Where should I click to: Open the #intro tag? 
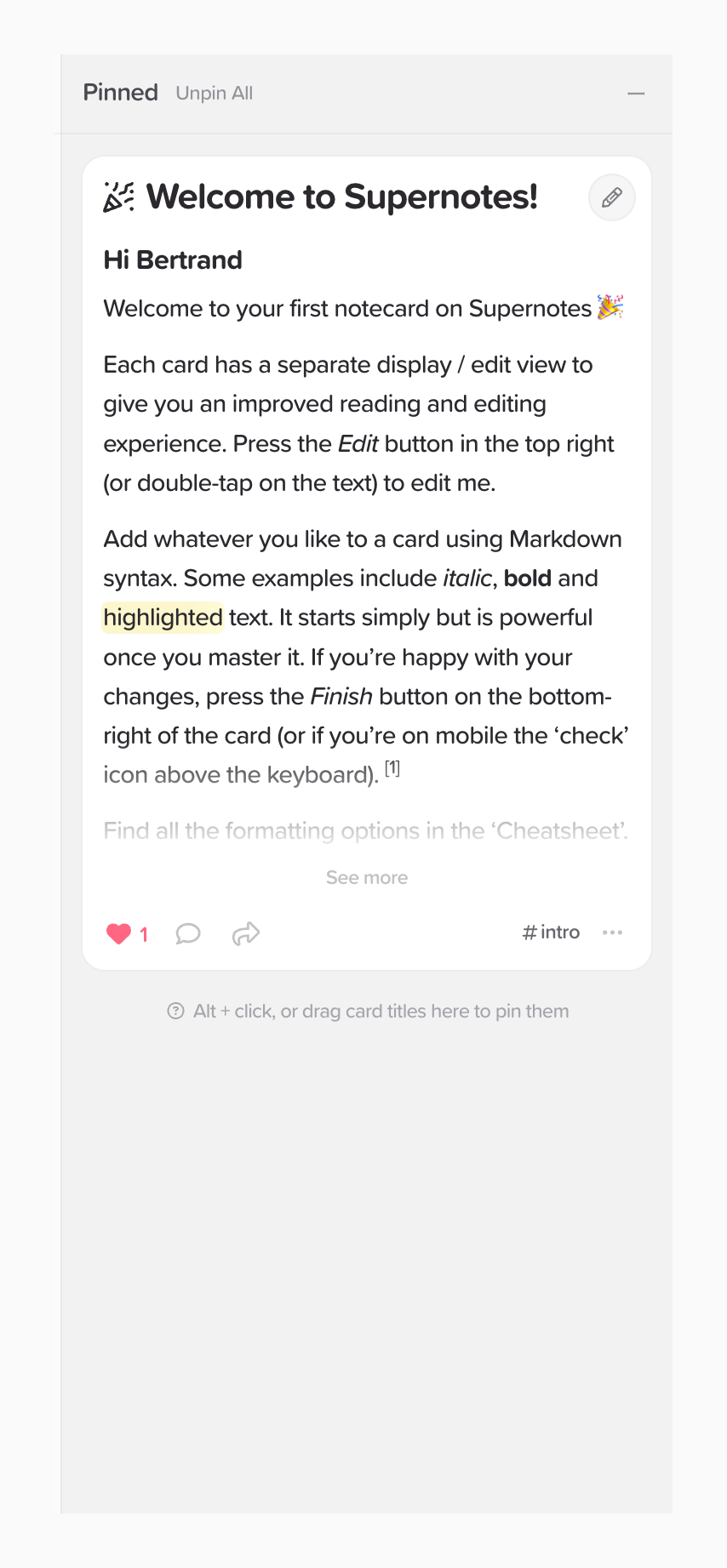tap(551, 932)
